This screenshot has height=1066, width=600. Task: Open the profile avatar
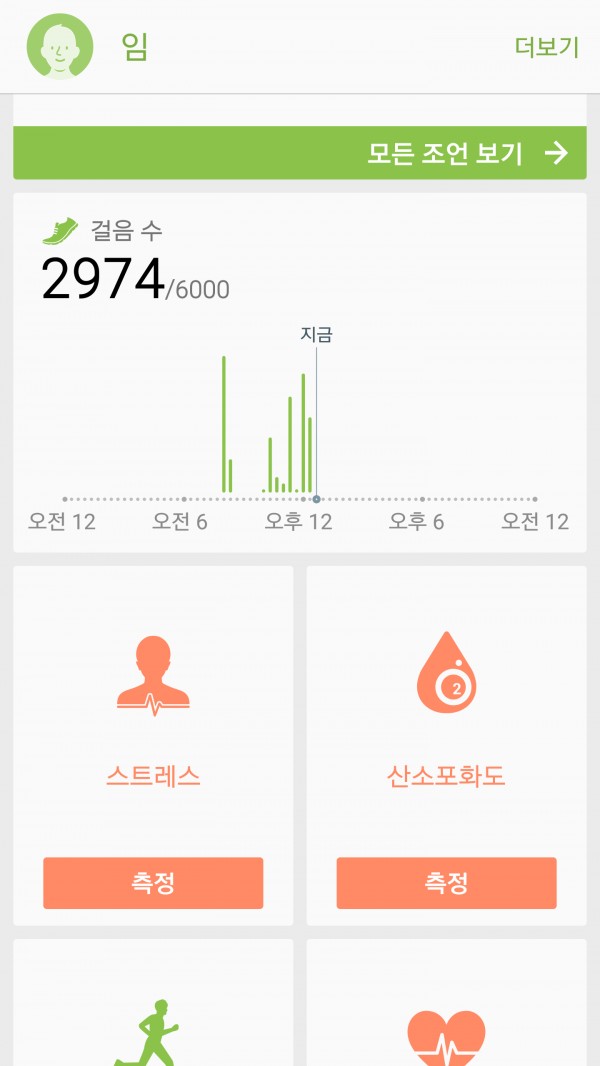pyautogui.click(x=60, y=47)
